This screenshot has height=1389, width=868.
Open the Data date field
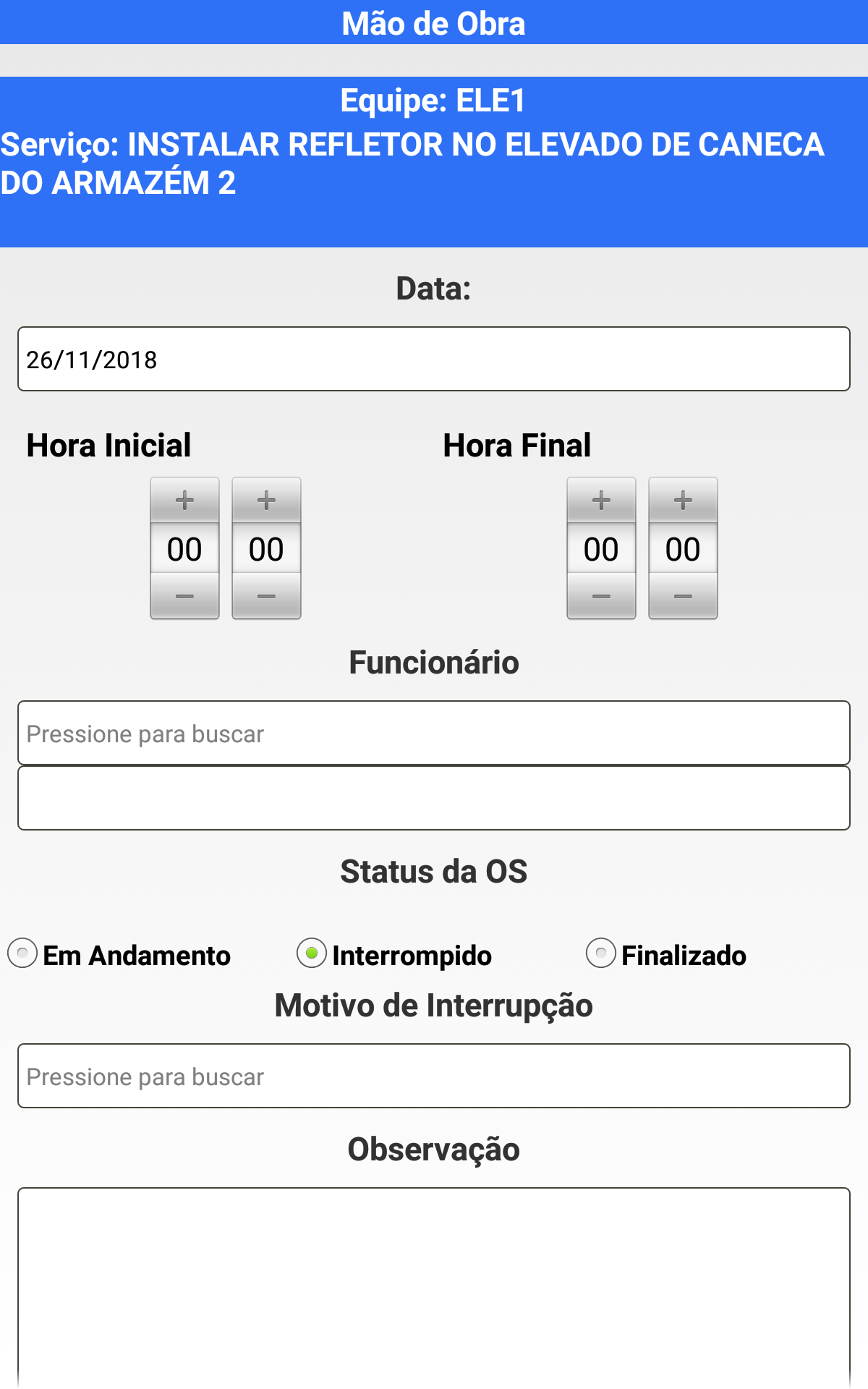tap(434, 359)
